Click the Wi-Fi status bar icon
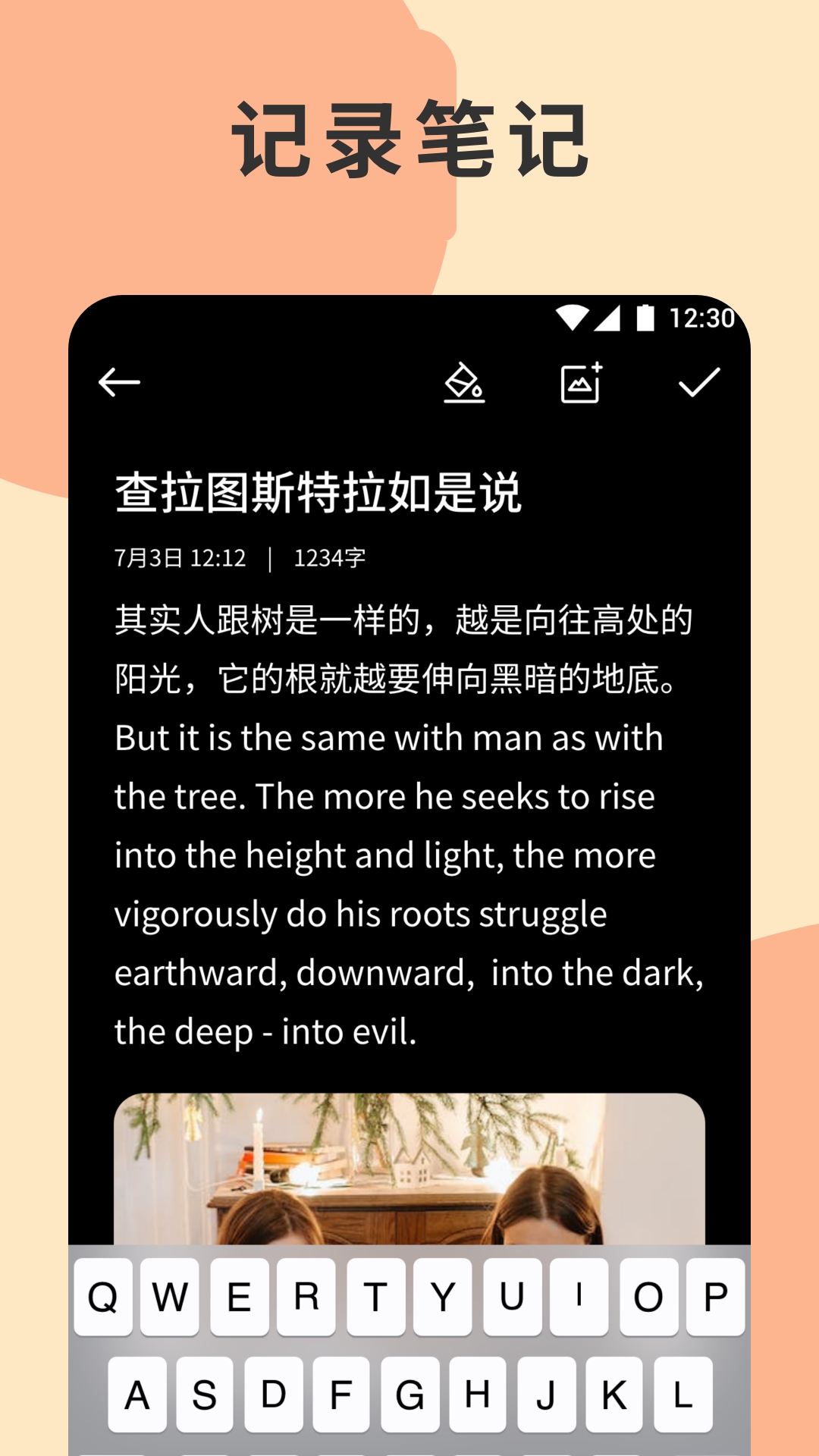Image resolution: width=819 pixels, height=1456 pixels. (570, 318)
